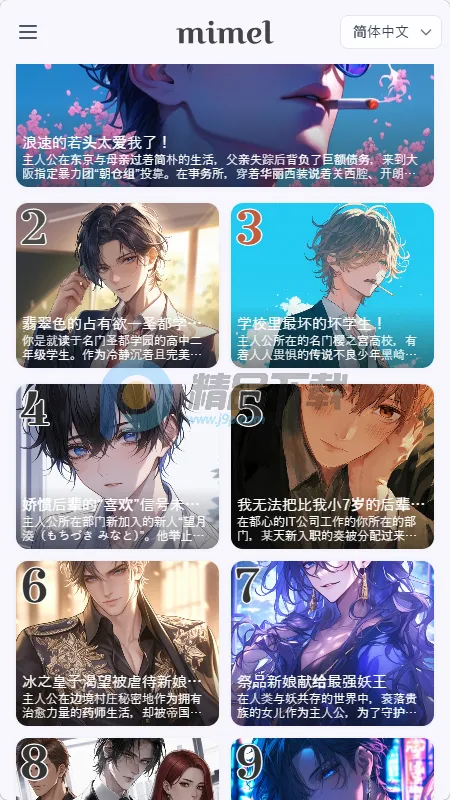
Task: Open the hamburger menu
Action: (28, 32)
